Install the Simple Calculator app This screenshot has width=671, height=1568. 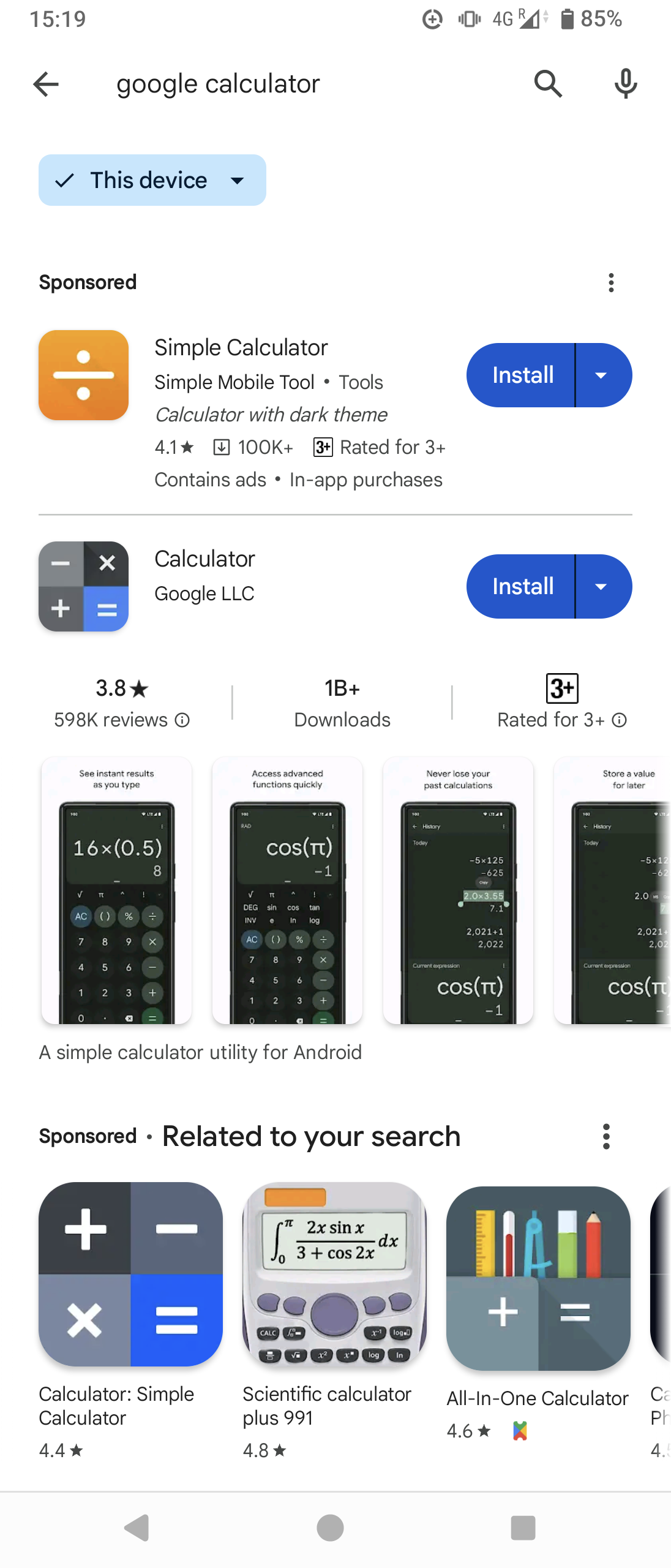pyautogui.click(x=522, y=375)
